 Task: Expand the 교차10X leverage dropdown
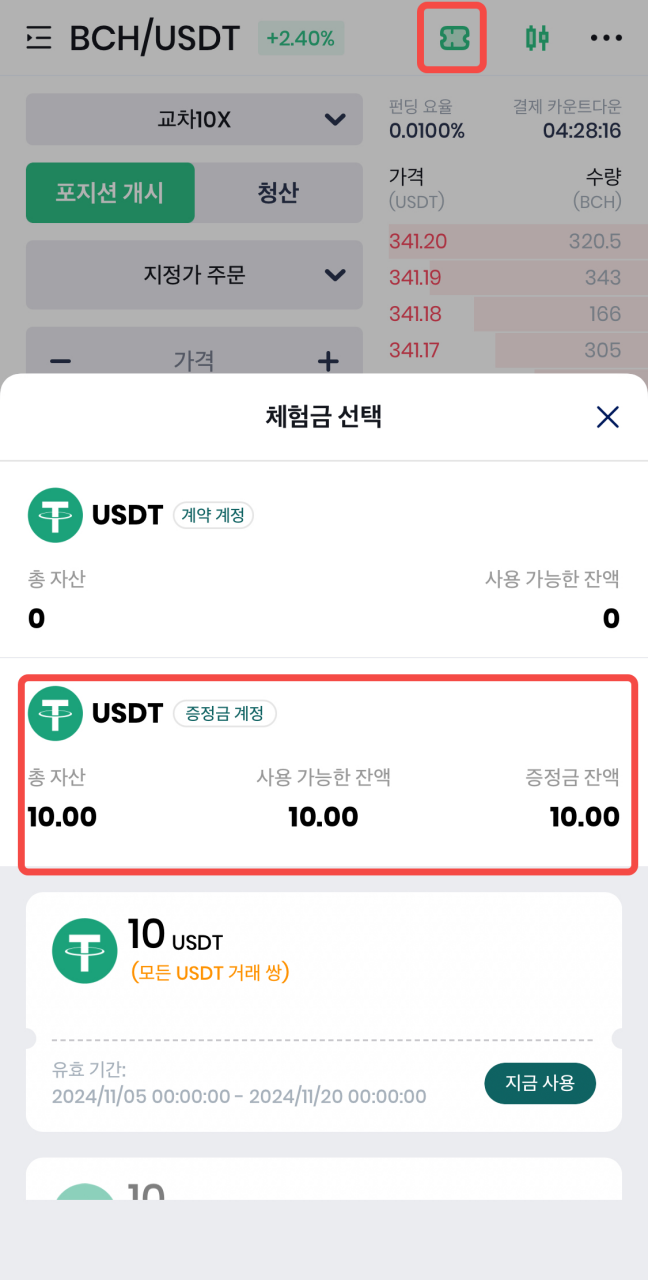(x=194, y=120)
